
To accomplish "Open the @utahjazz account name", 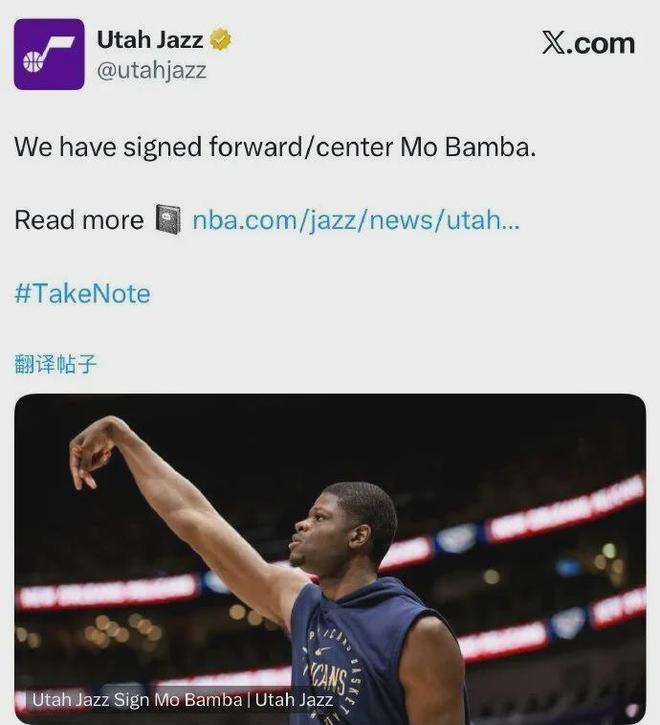I will point(151,71).
